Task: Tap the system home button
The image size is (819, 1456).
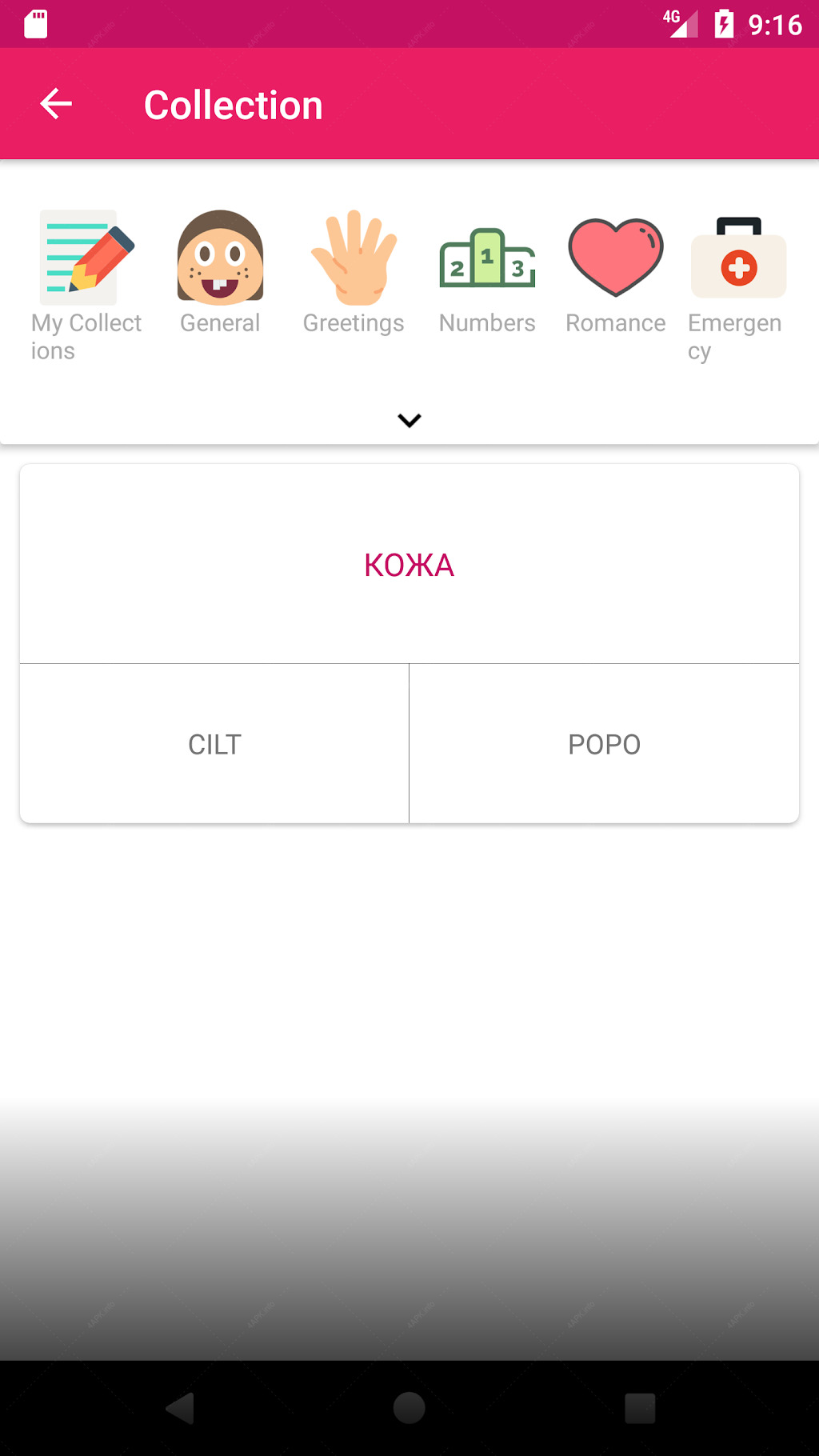Action: pos(409,1408)
